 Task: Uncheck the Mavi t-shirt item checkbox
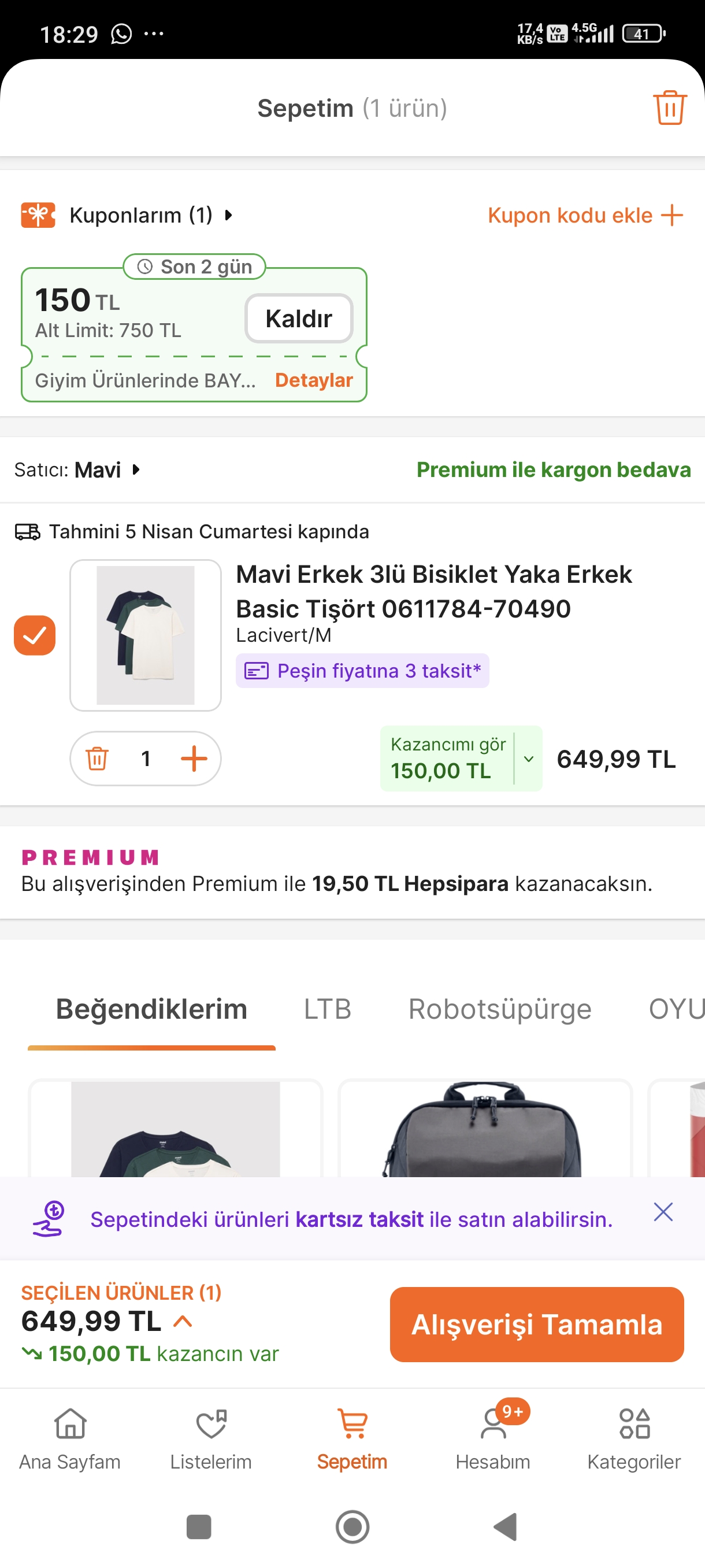click(x=35, y=635)
